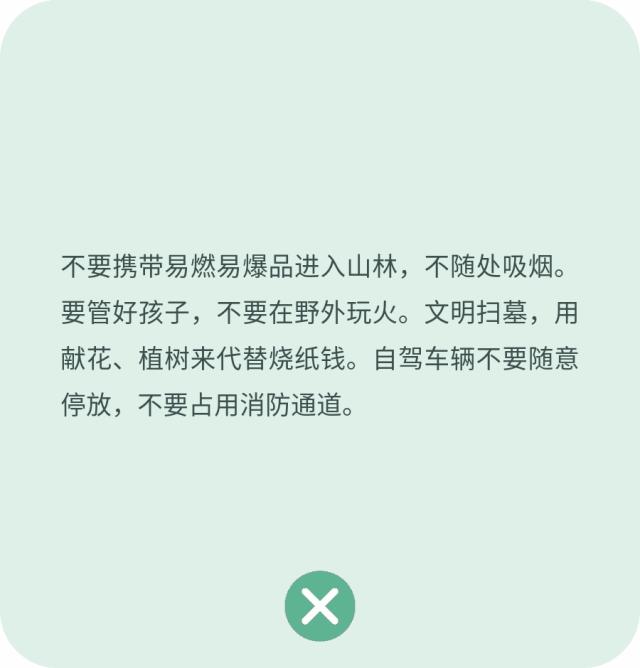Dismiss the fire safety tips card
Image resolution: width=640 pixels, height=668 pixels.
(x=320, y=605)
